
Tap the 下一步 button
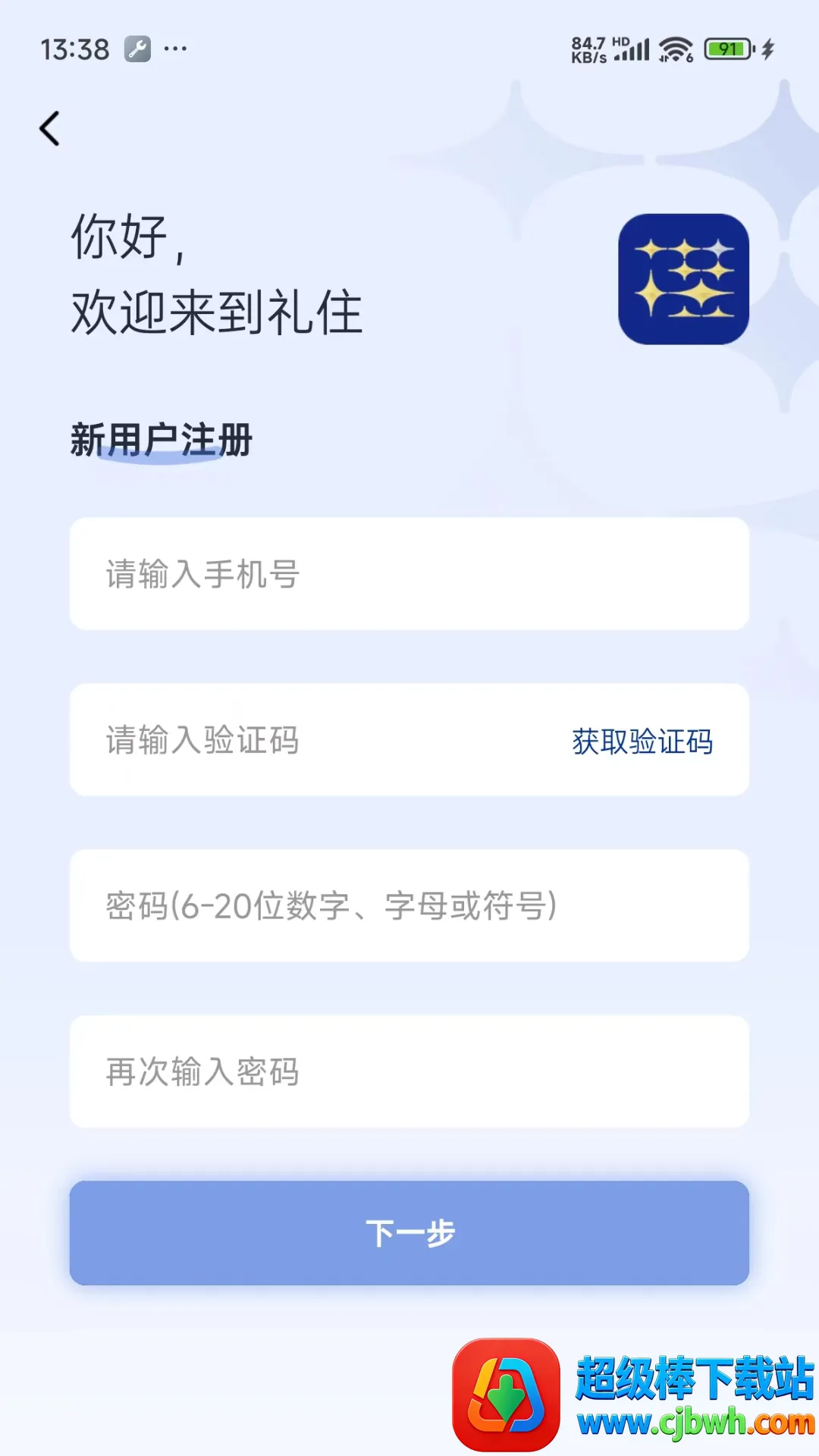tap(409, 1233)
